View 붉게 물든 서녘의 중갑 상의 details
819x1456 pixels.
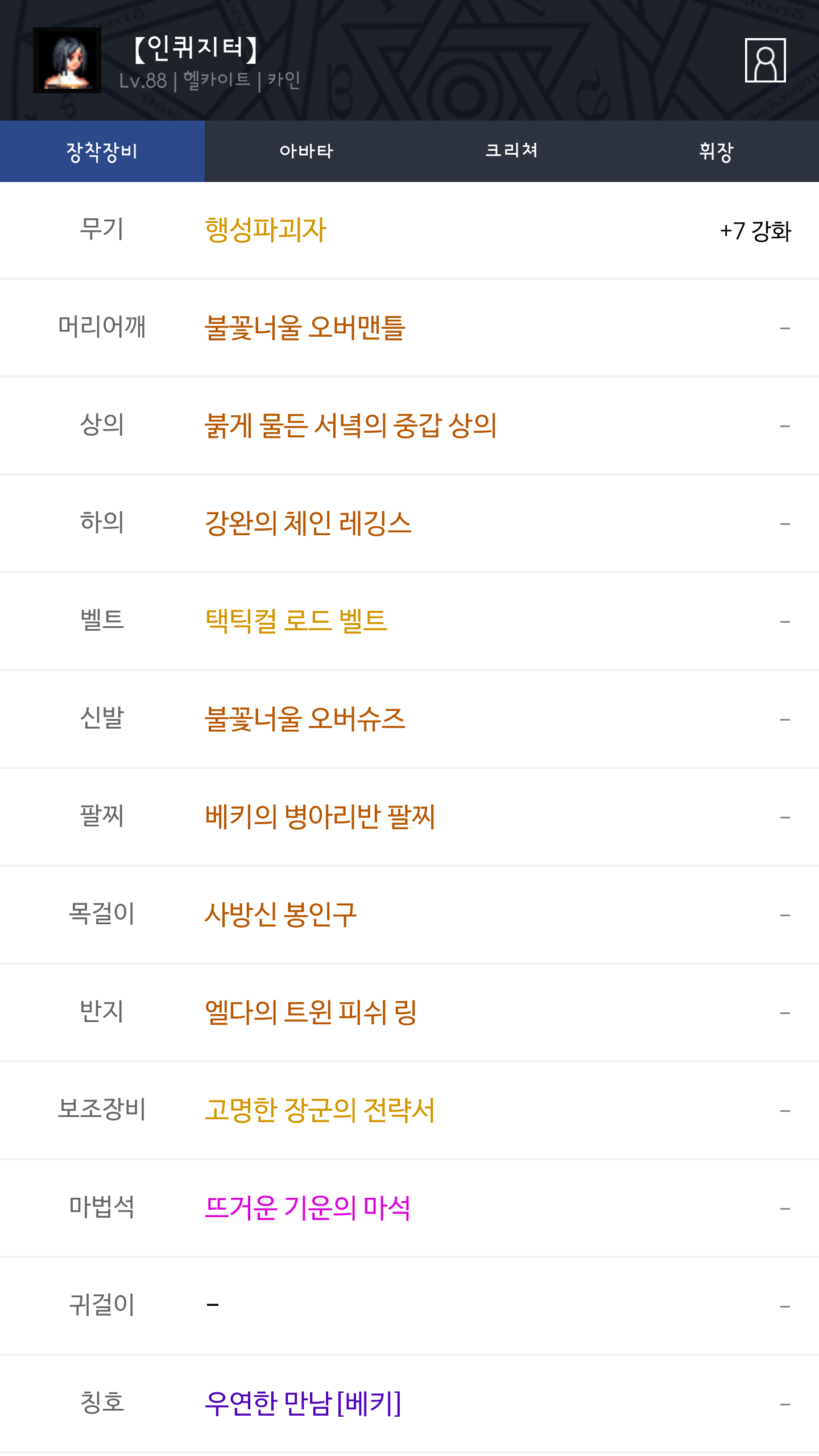(x=351, y=426)
